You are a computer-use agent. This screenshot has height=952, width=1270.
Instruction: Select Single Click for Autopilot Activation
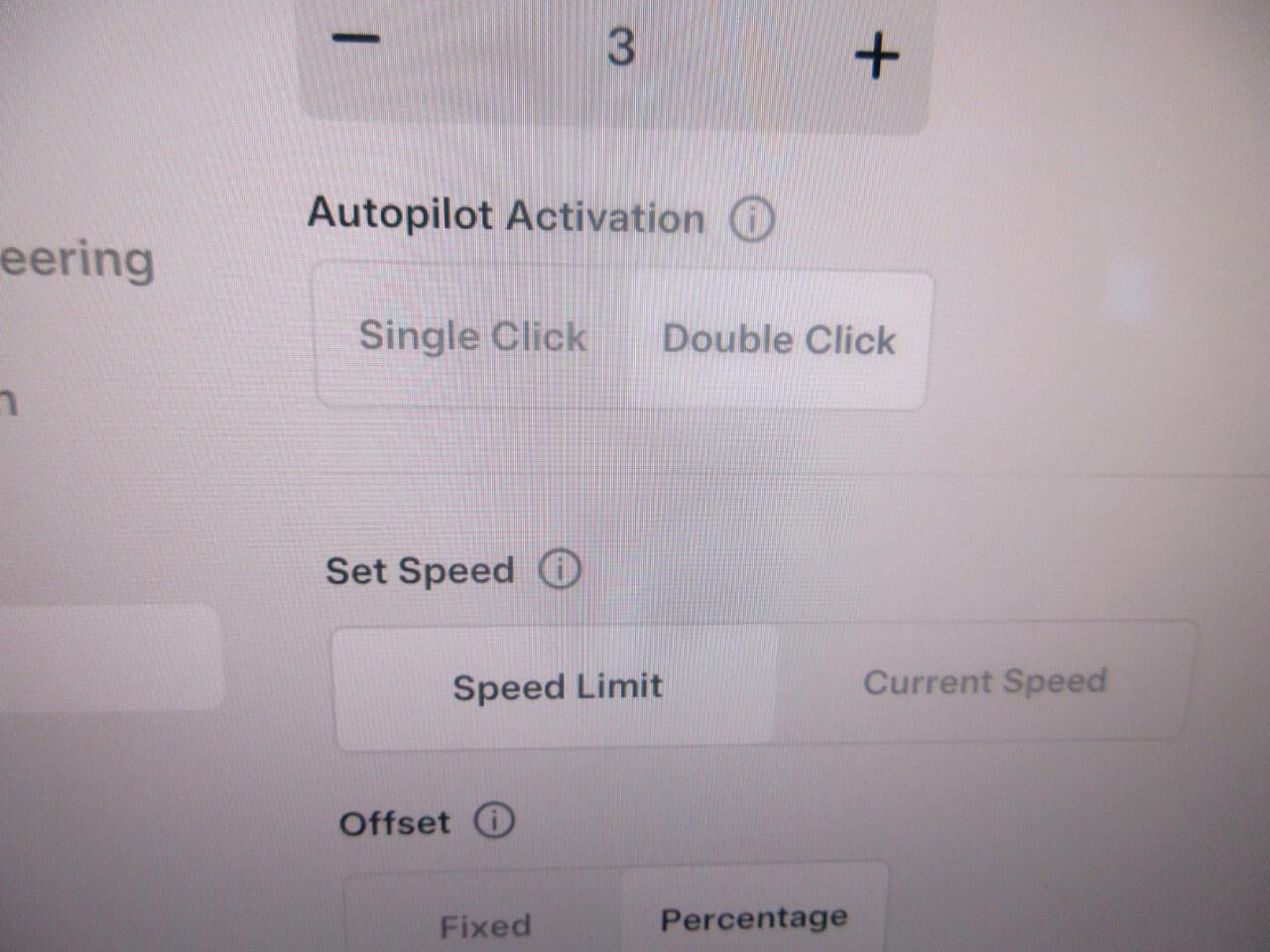tap(472, 336)
